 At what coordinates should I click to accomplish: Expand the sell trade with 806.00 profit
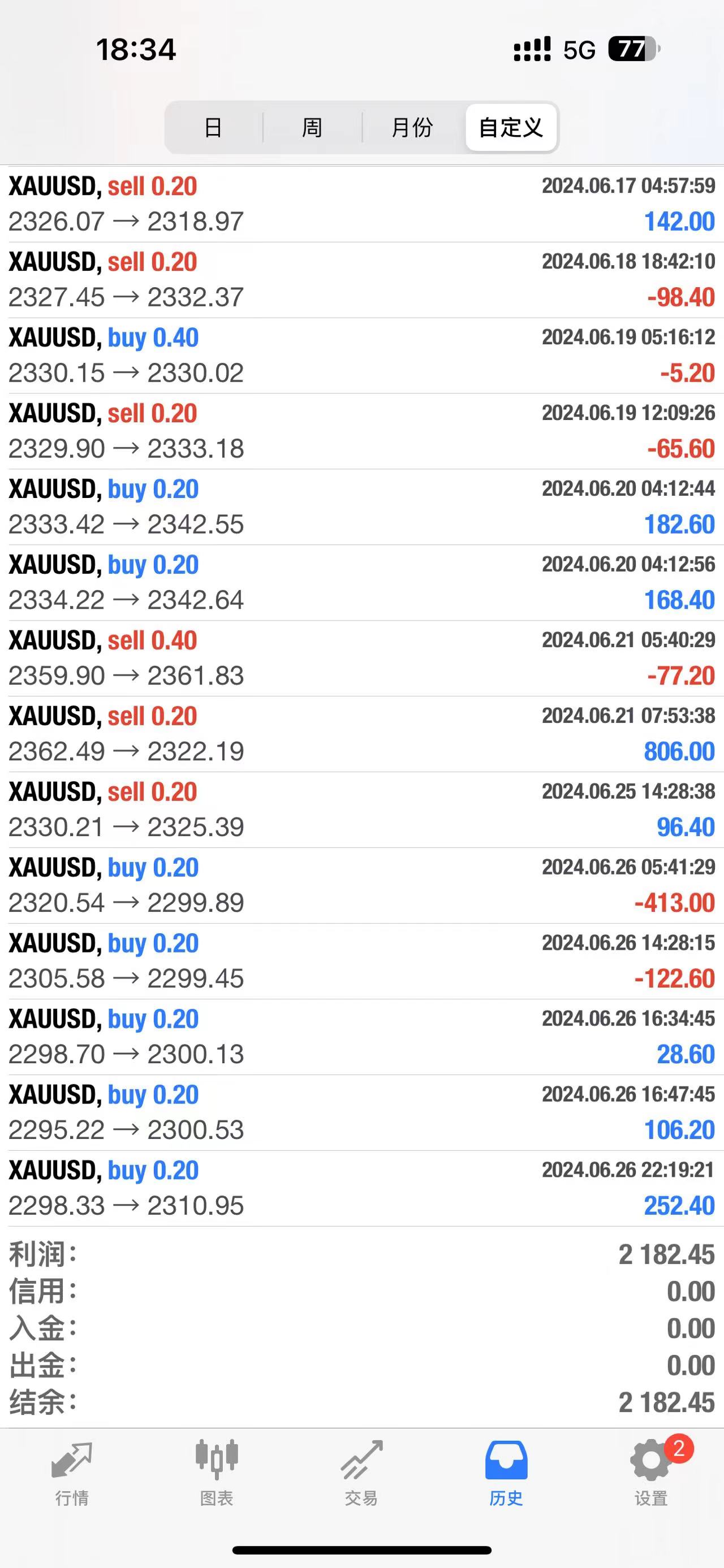(361, 734)
